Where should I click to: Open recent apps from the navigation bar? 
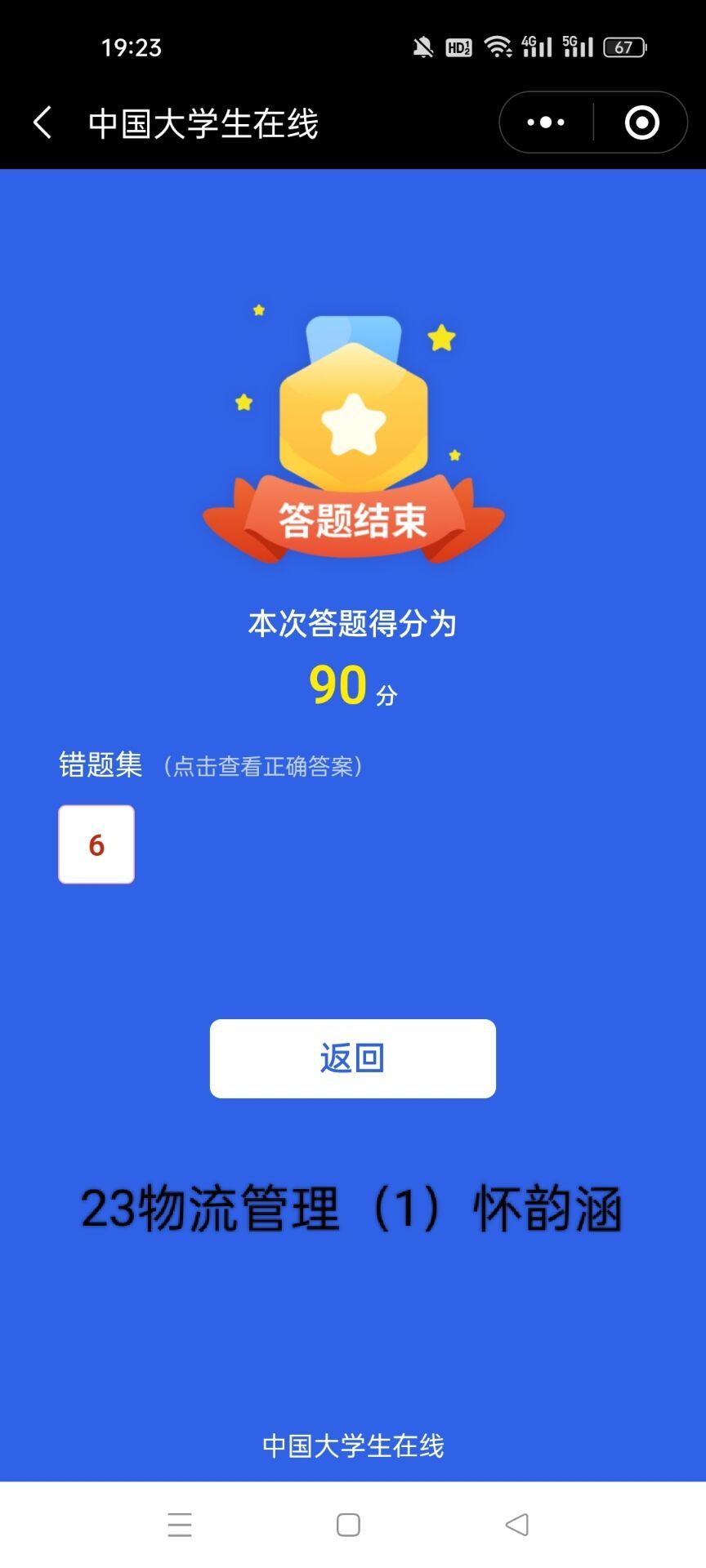(x=180, y=1525)
